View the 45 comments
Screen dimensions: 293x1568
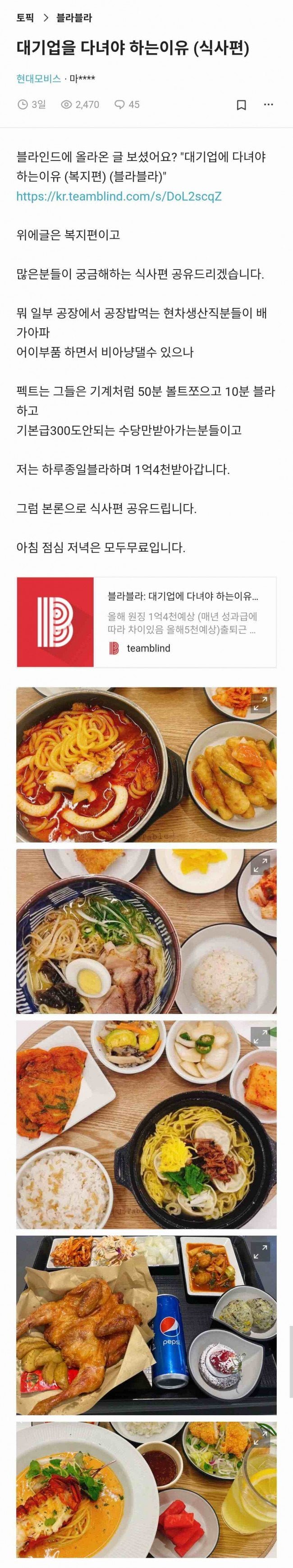point(127,105)
